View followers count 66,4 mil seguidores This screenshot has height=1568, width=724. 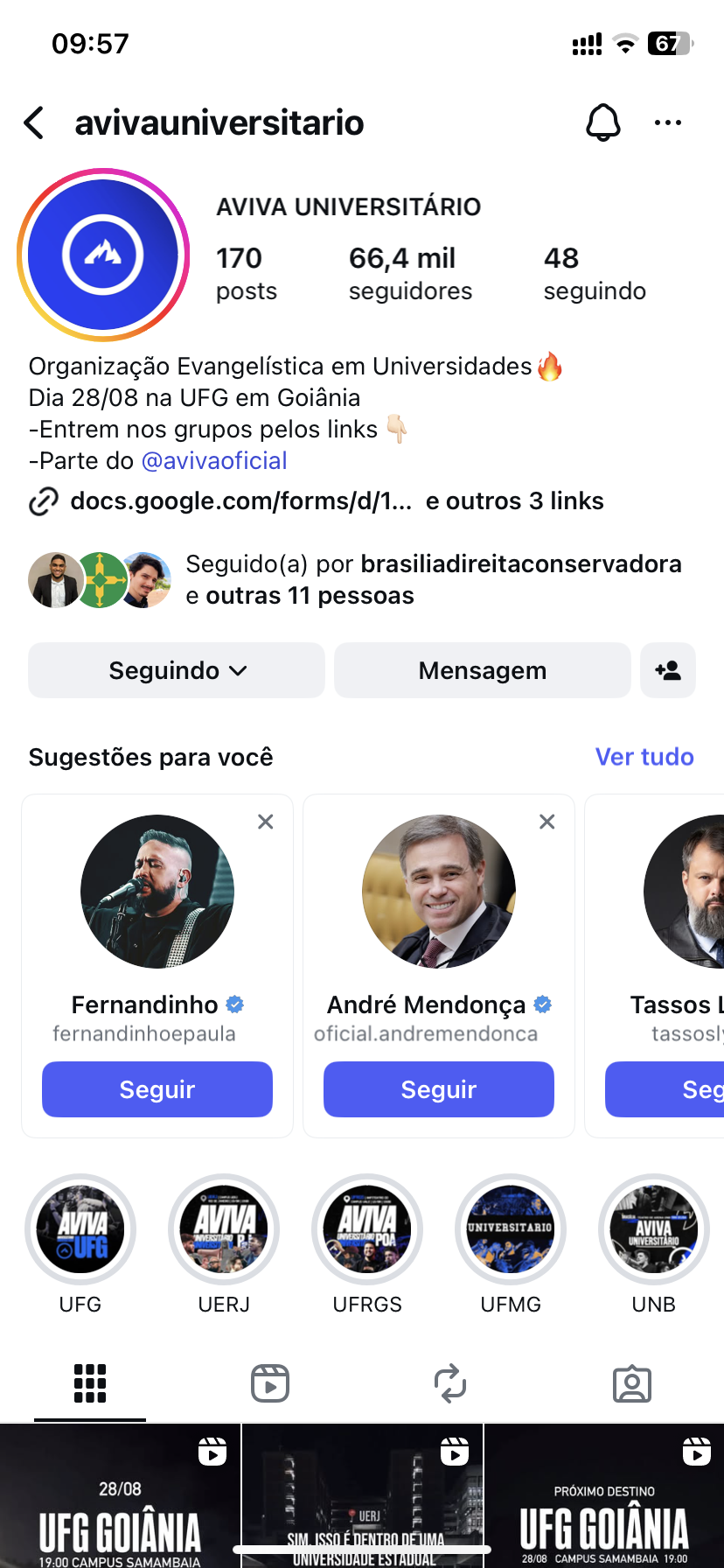(410, 273)
